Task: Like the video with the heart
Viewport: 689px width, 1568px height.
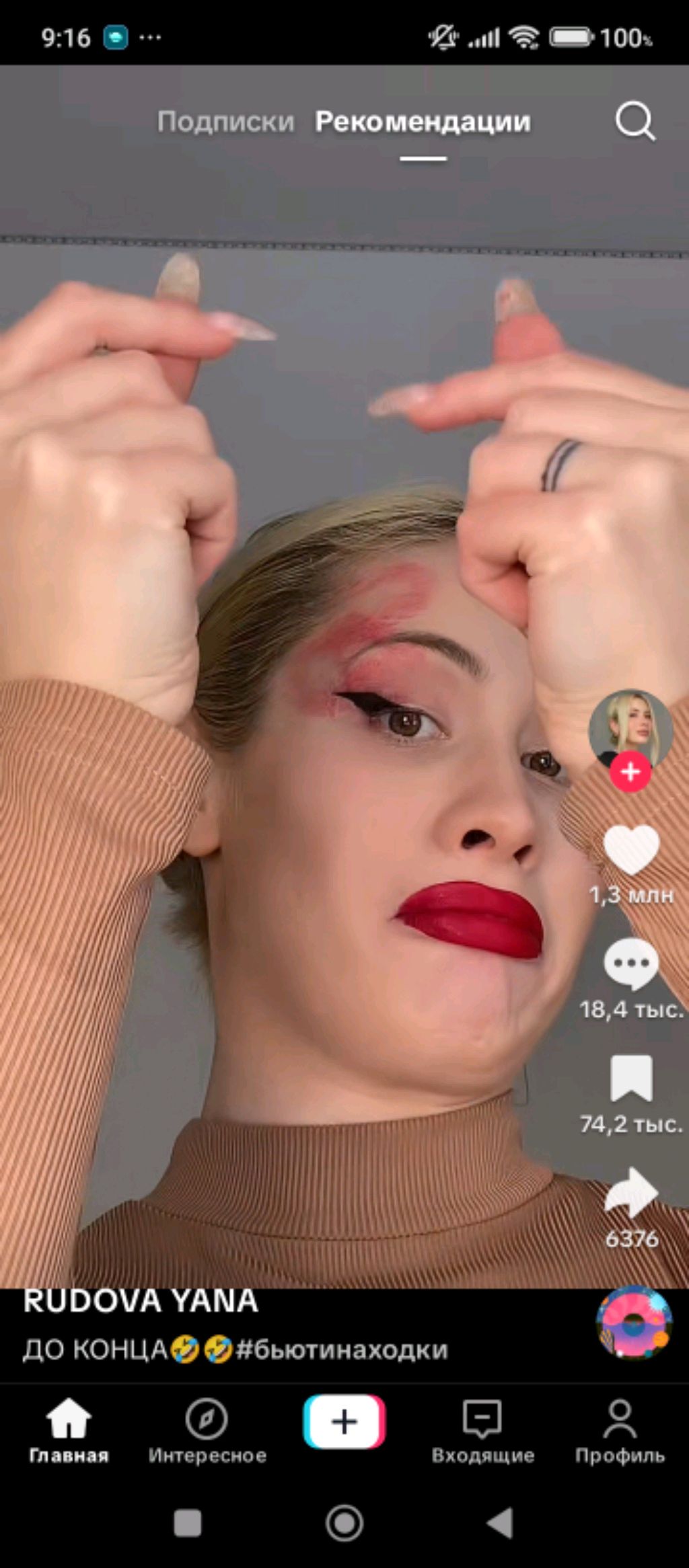Action: [630, 850]
